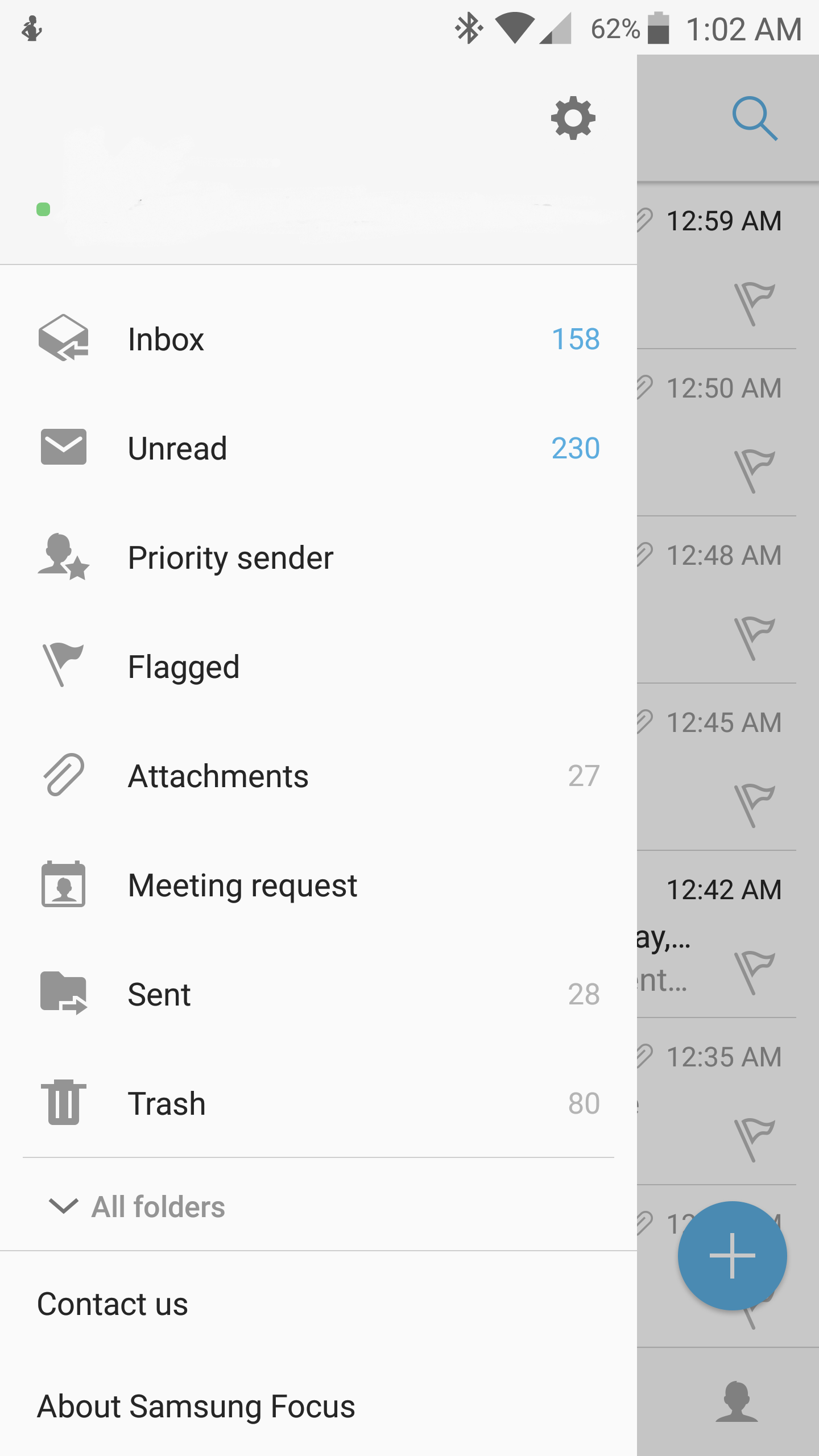The image size is (819, 1456).
Task: Tap the search magnifier icon
Action: pos(754,118)
